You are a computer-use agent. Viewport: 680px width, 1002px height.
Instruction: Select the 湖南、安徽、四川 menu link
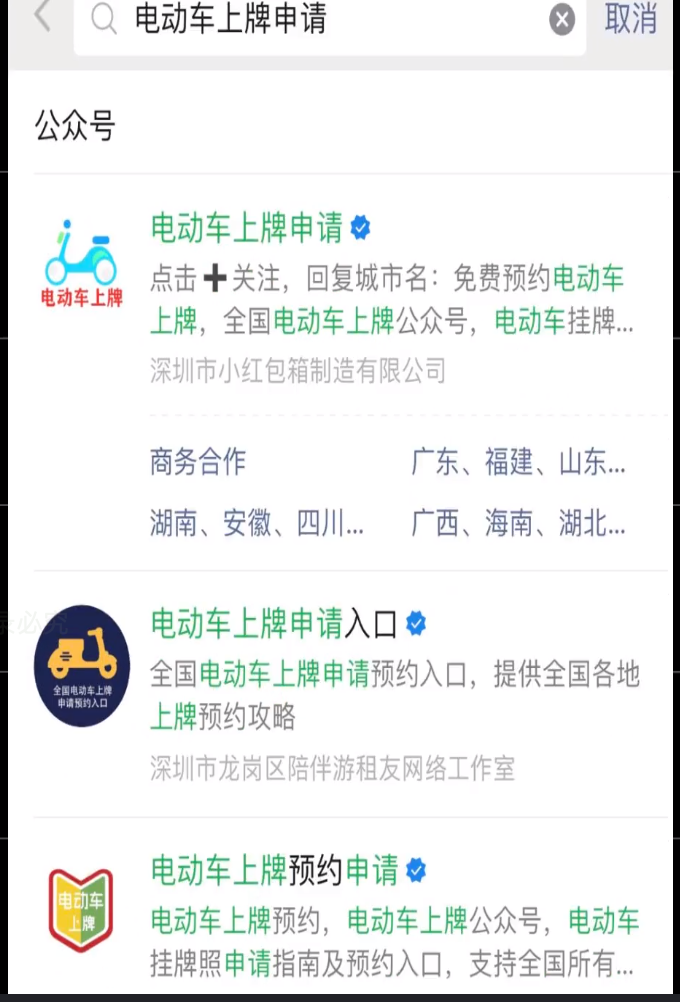point(257,523)
